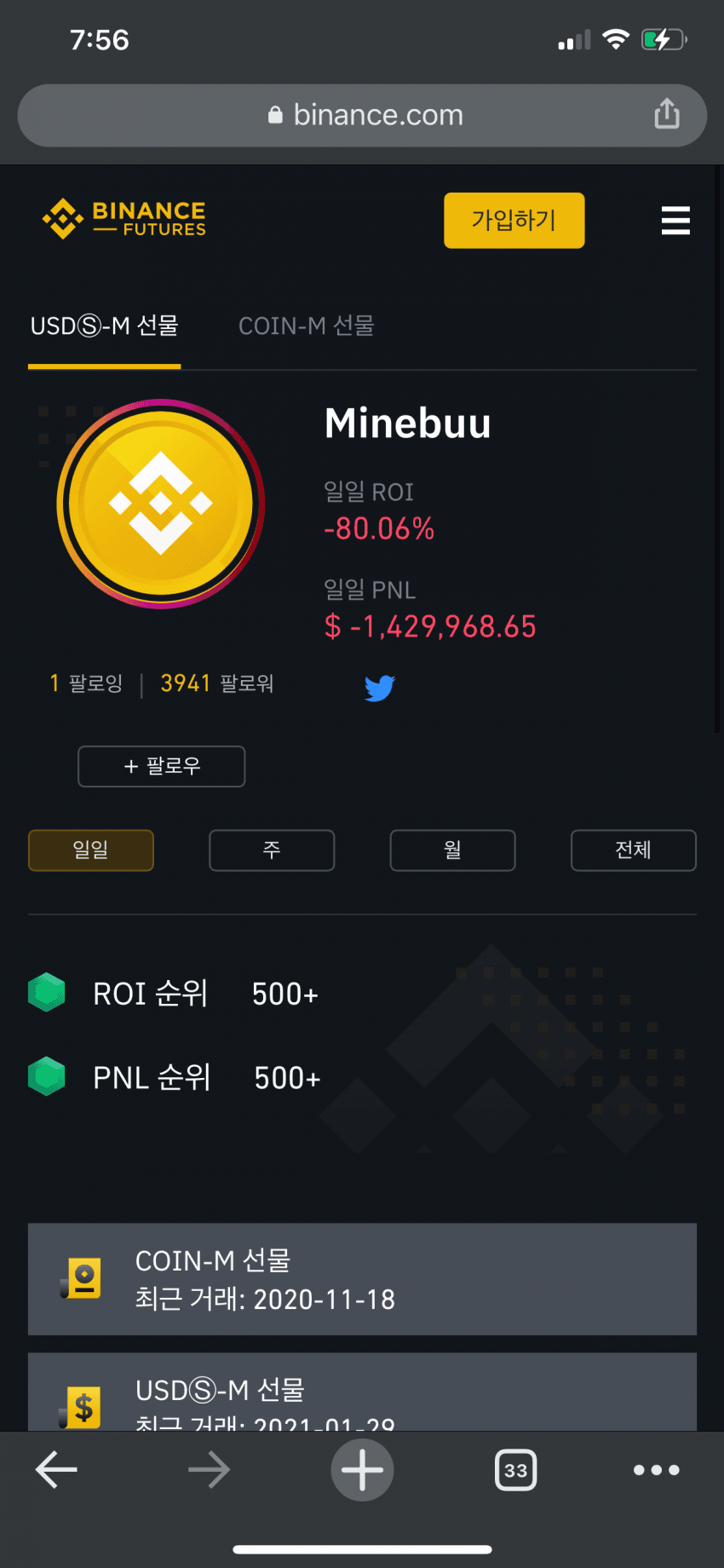
Task: Tap the lock icon next to binance.com
Action: pos(275,113)
